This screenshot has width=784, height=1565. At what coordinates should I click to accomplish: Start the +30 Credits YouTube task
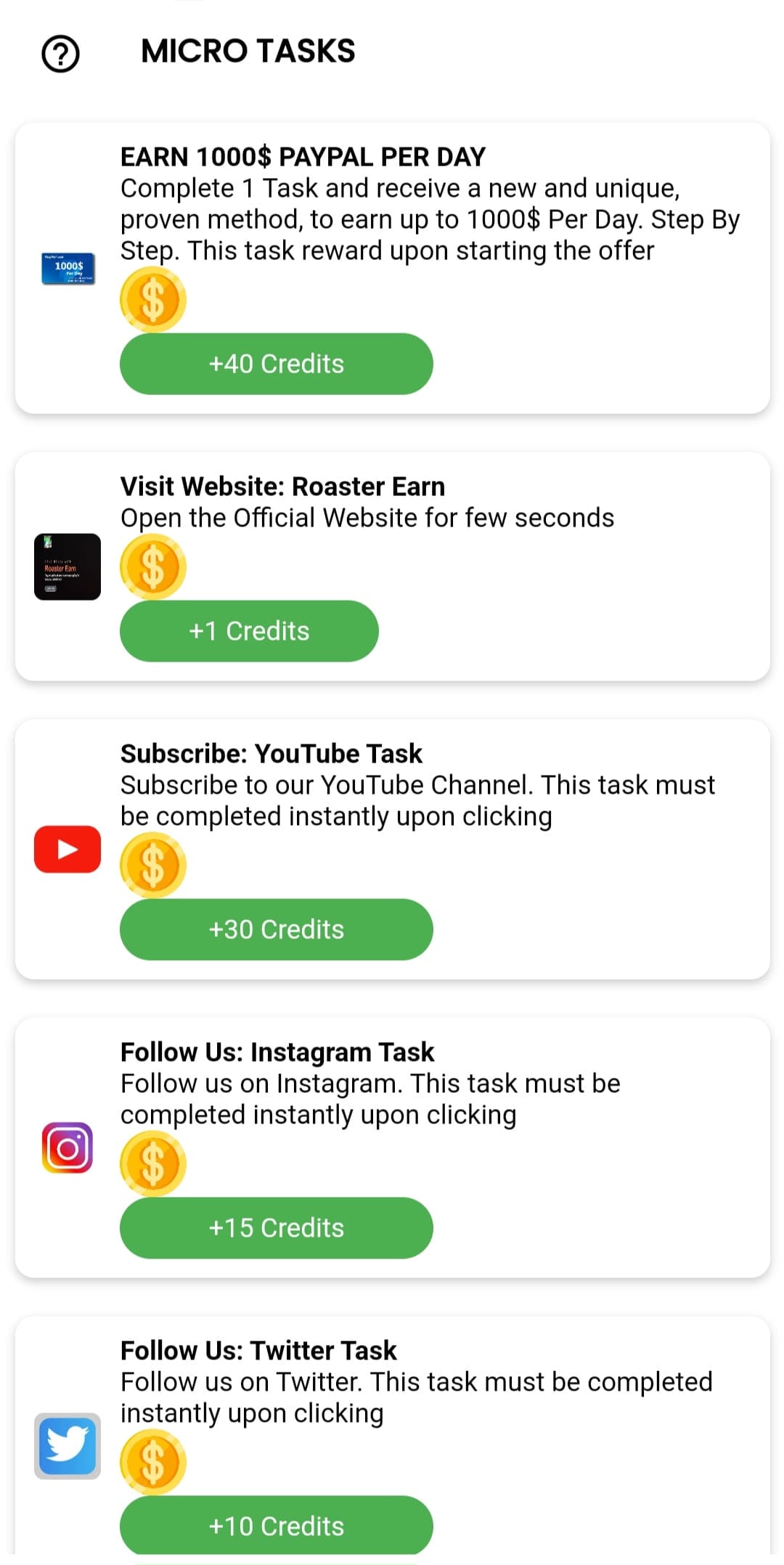[x=276, y=930]
